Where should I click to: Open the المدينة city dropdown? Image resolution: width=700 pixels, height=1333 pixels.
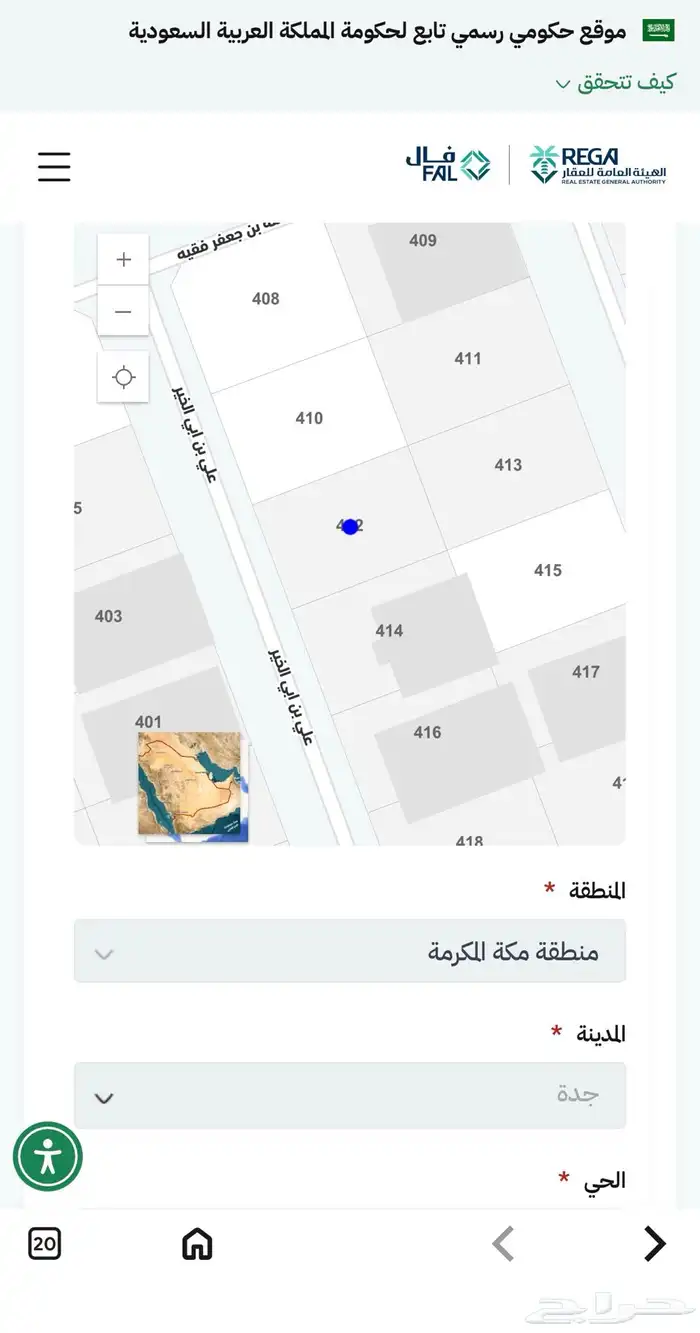coord(350,1096)
